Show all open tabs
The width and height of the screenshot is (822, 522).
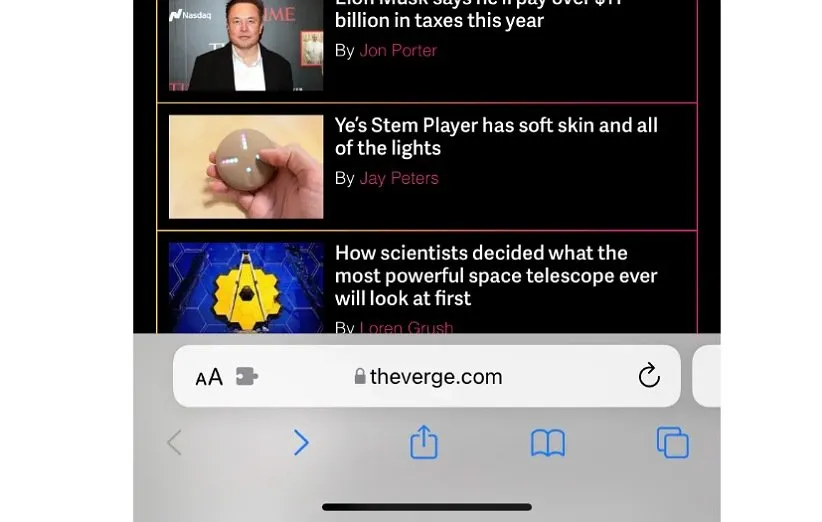[672, 442]
